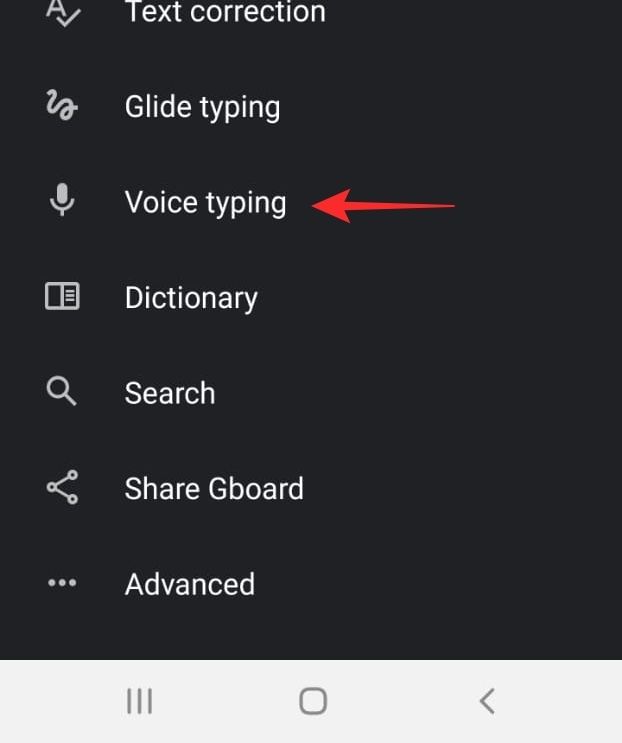Go to the home screen
This screenshot has width=622, height=743.
tap(313, 702)
